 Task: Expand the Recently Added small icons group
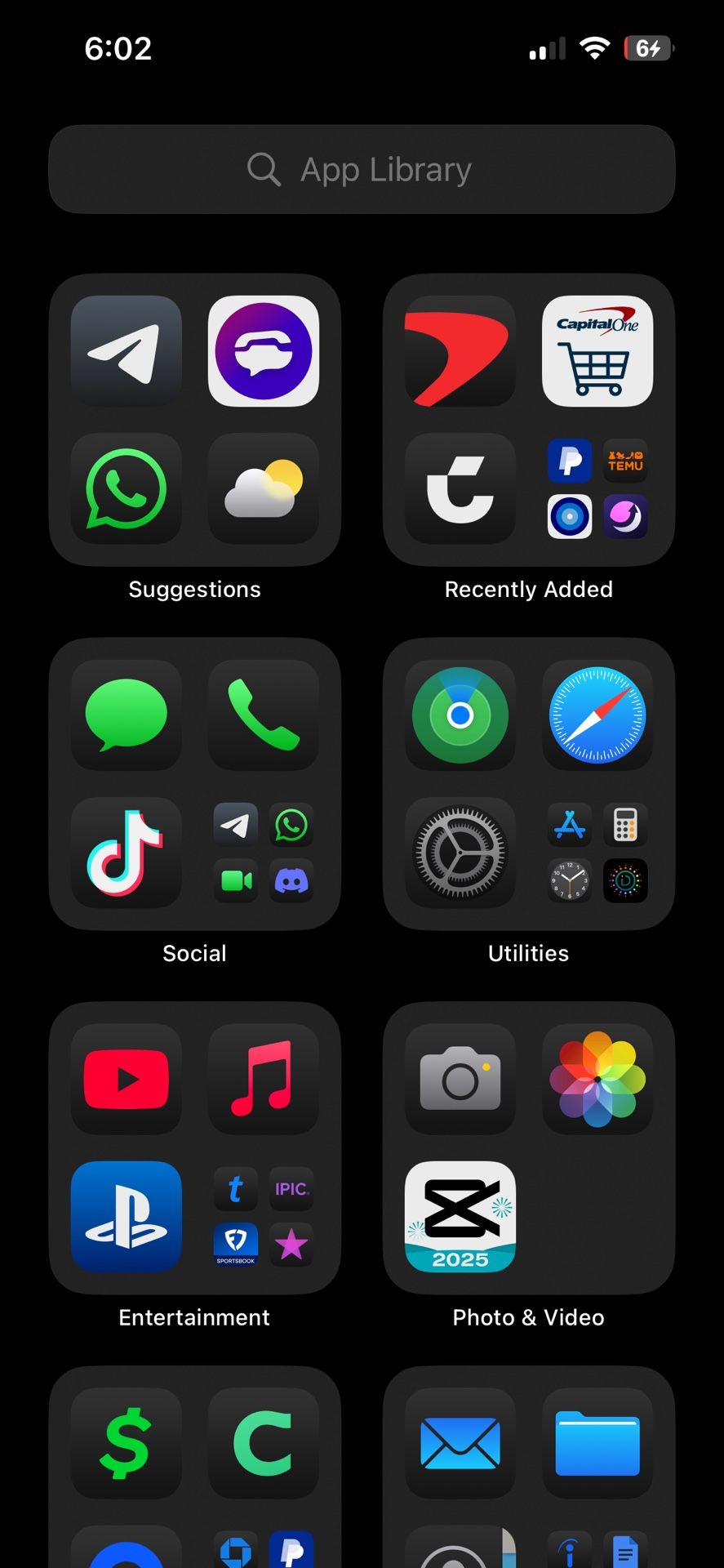pyautogui.click(x=597, y=488)
